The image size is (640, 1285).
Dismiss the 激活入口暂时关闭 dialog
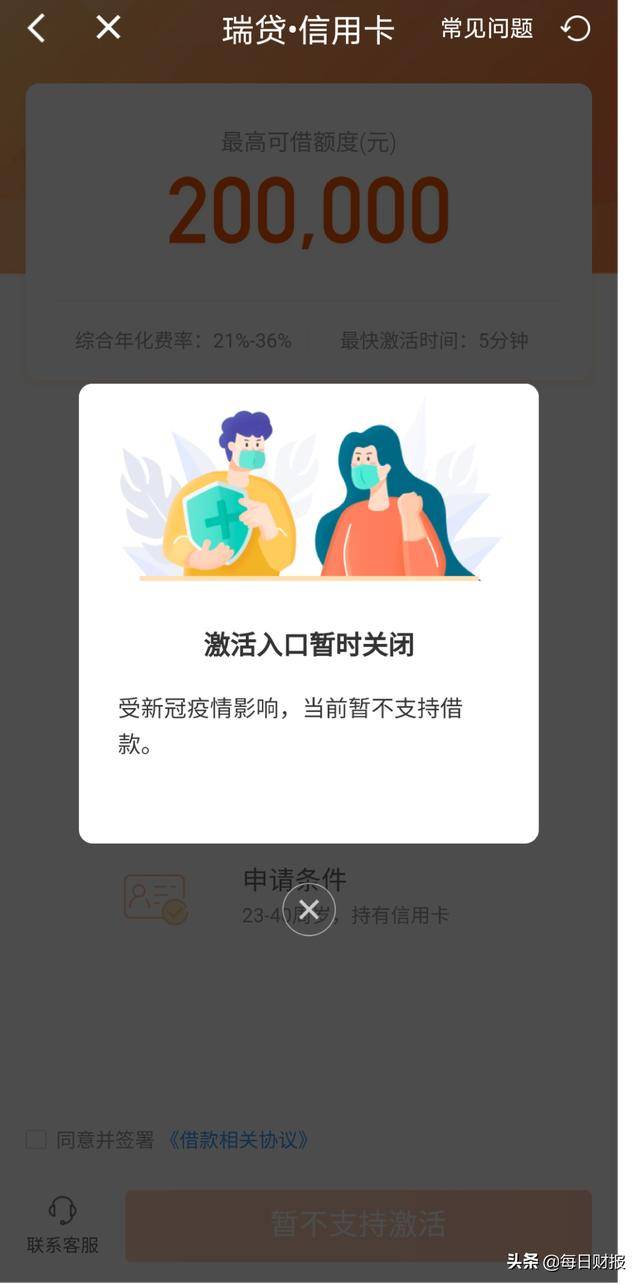(x=309, y=910)
